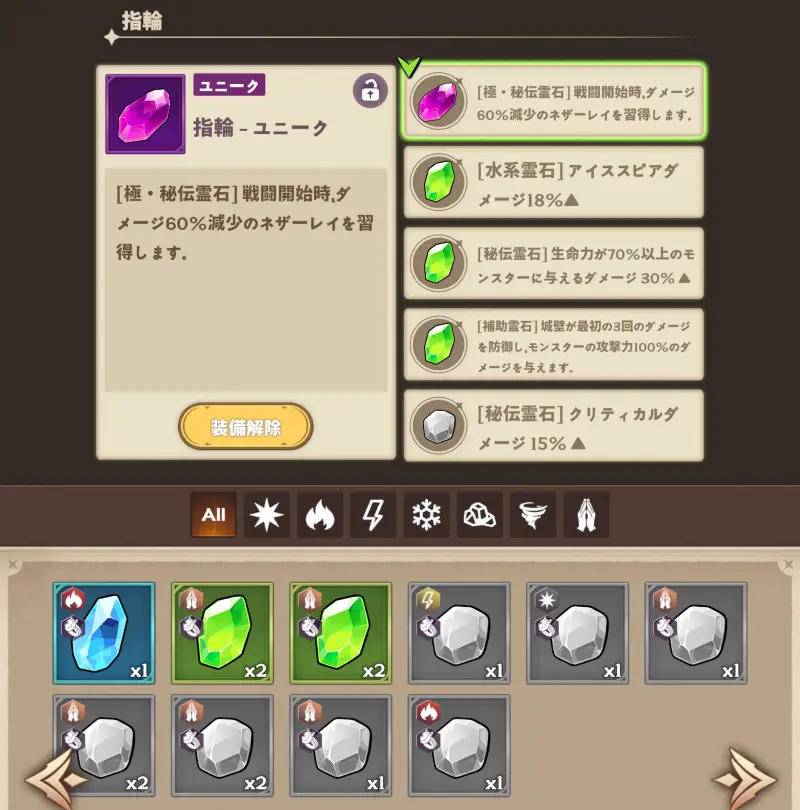
Task: Switch to the All element filter tab
Action: point(212,516)
